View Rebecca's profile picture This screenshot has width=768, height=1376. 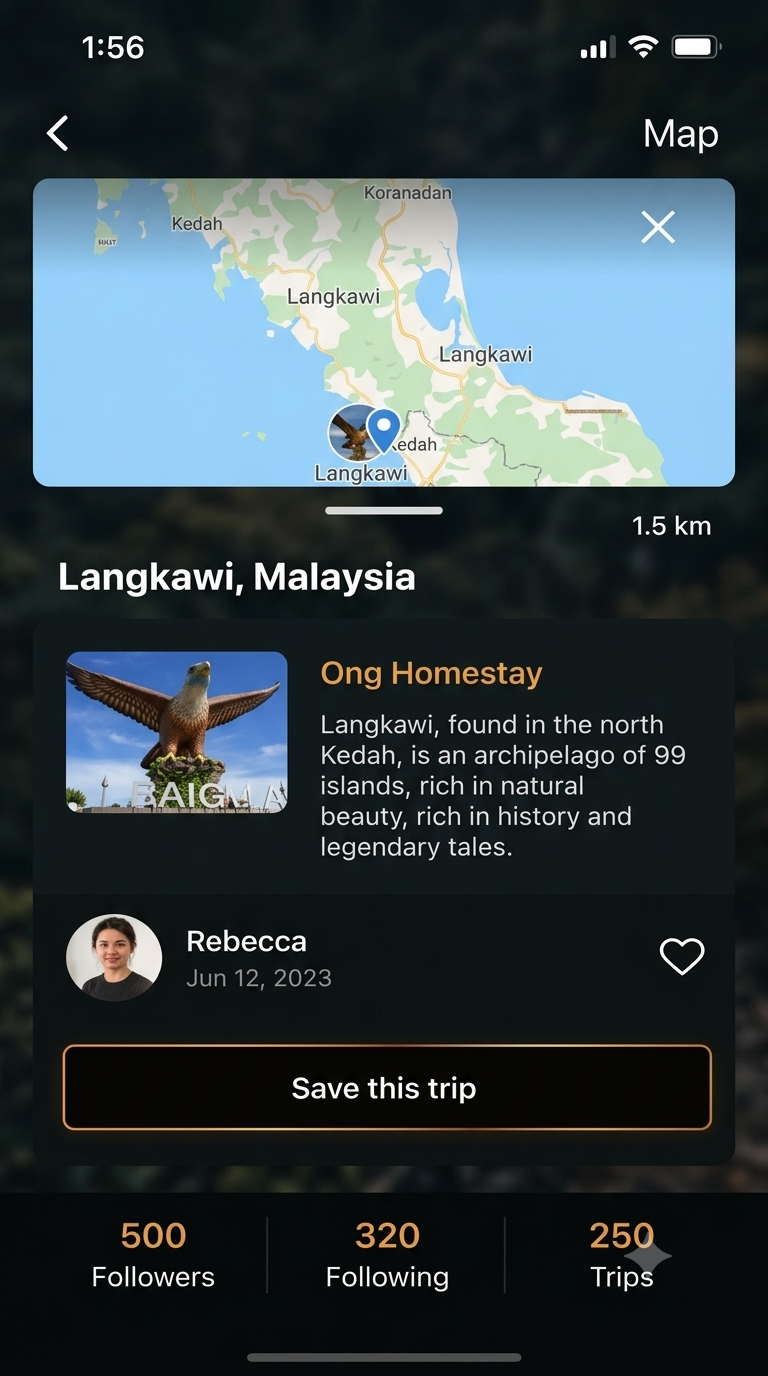114,958
